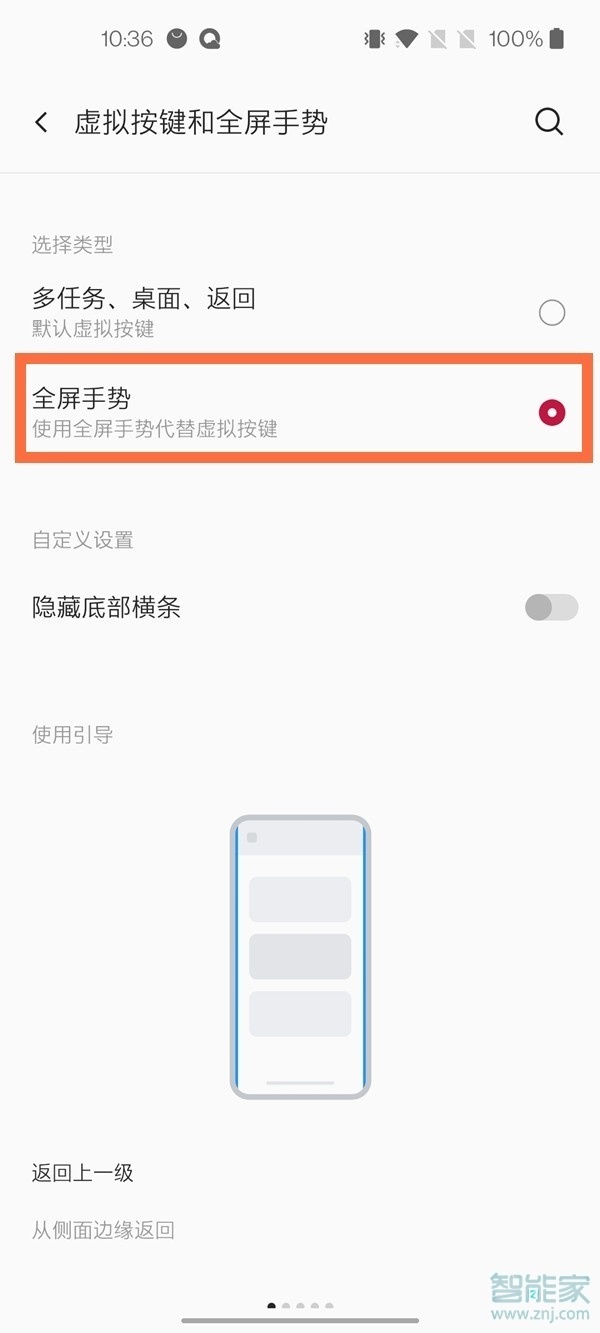Open settings search magnifier
The height and width of the screenshot is (1333, 600).
pos(549,122)
